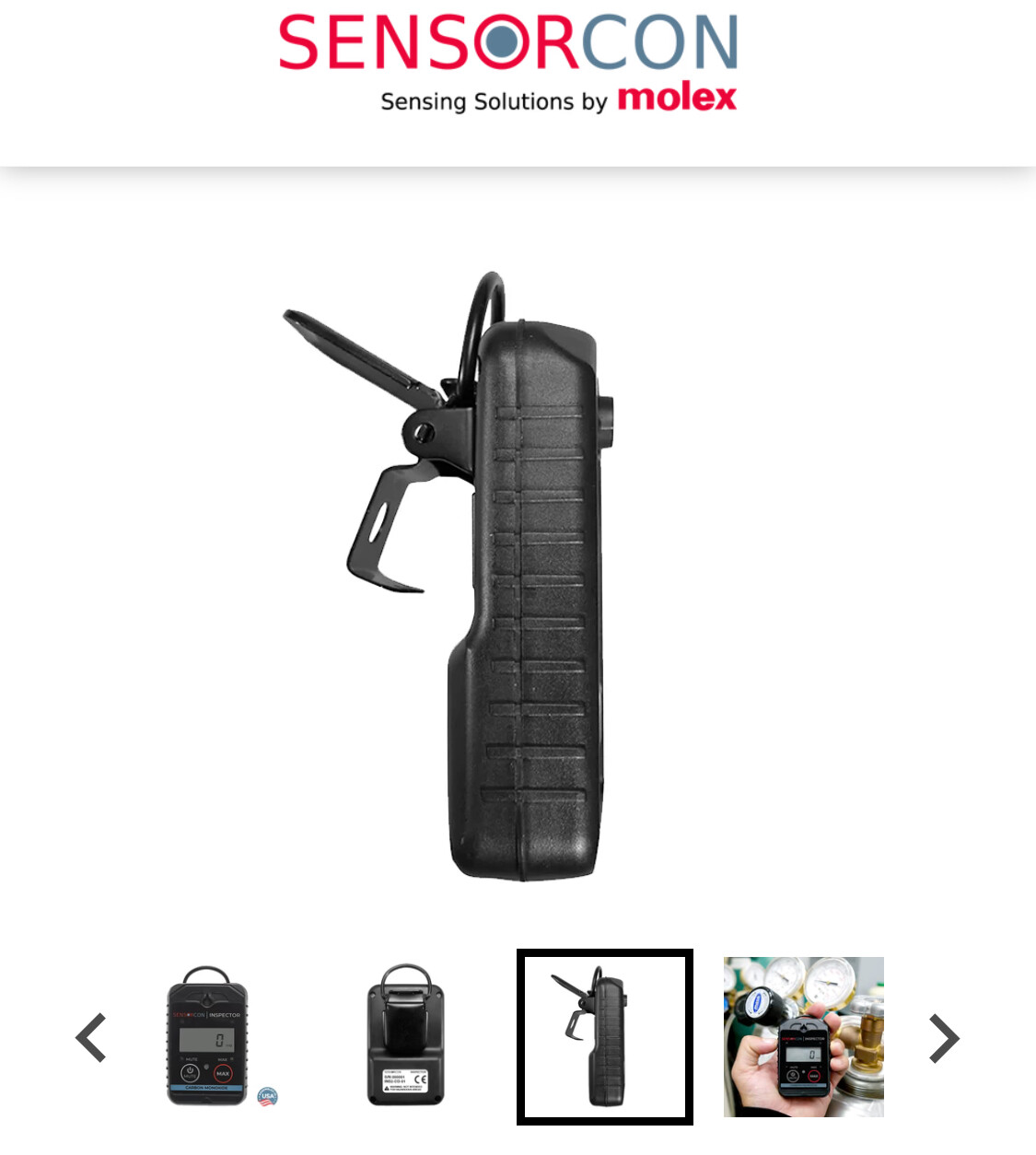The height and width of the screenshot is (1155, 1036).
Task: View back label image of the device
Action: 406,1036
